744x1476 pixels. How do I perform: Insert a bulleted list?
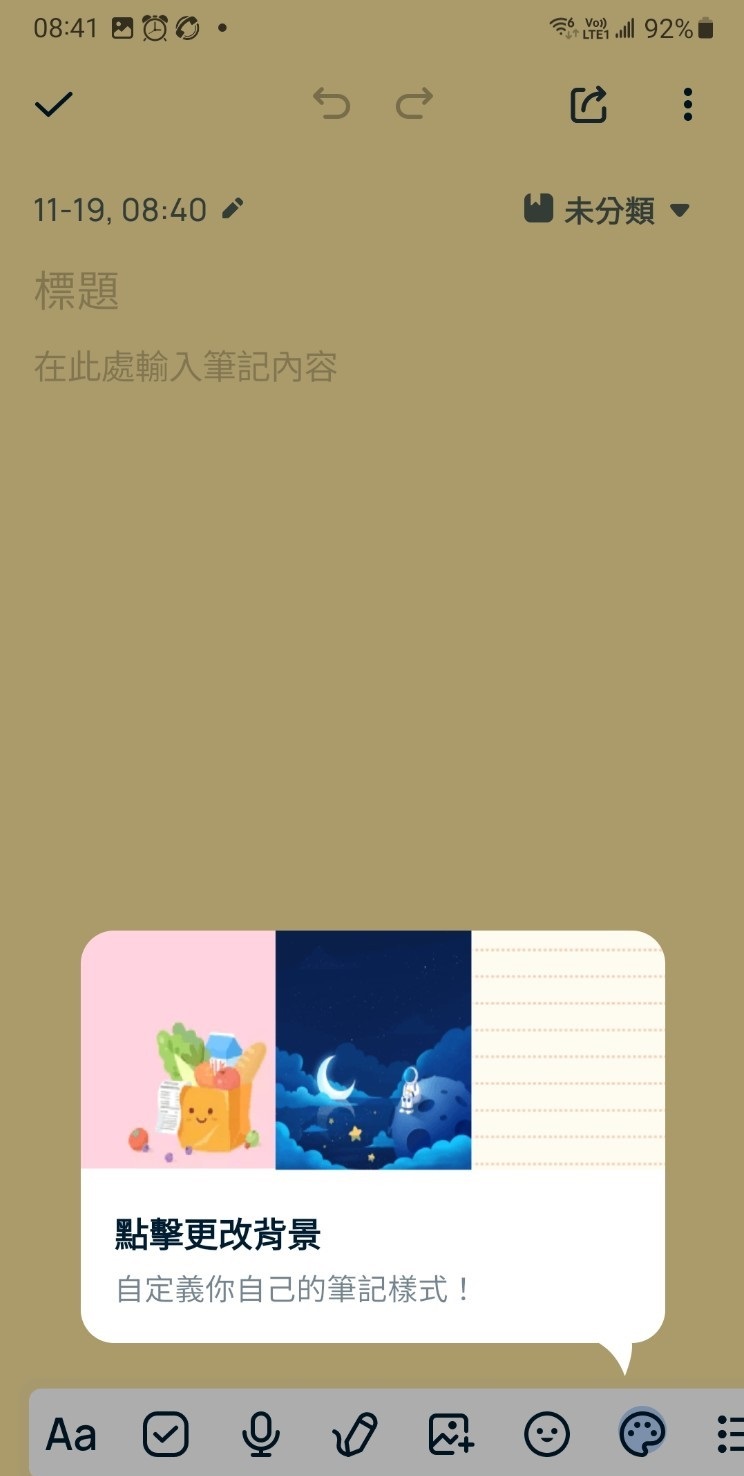tap(730, 1435)
